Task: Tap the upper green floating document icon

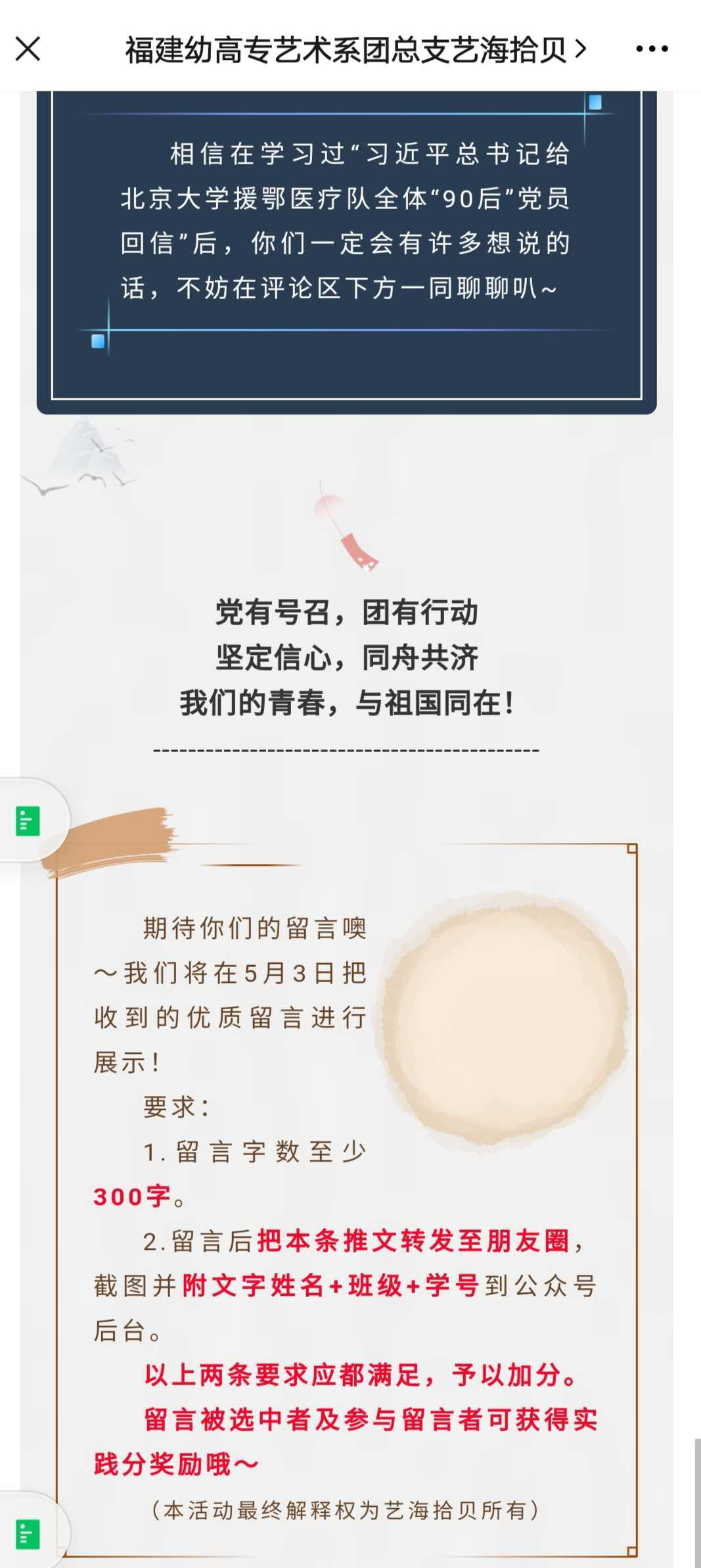Action: [28, 820]
